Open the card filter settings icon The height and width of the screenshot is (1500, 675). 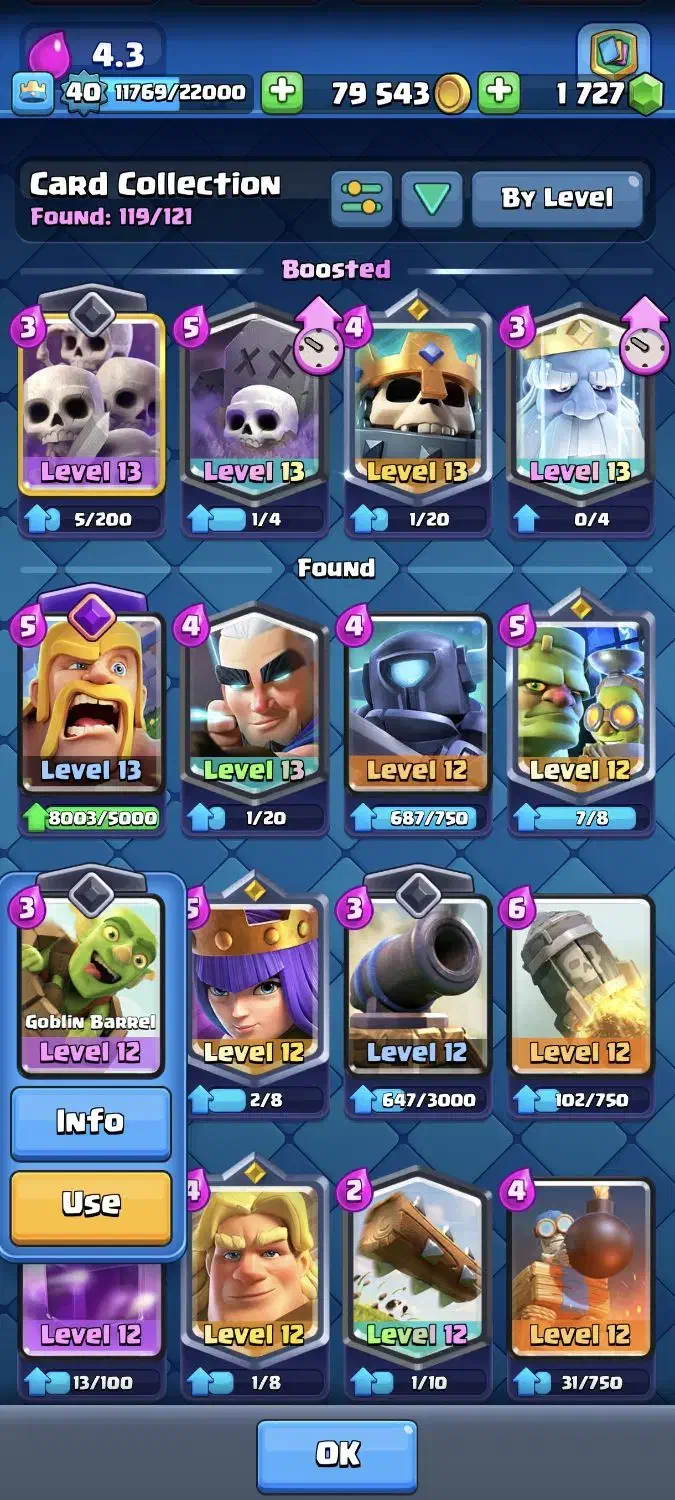click(x=361, y=198)
